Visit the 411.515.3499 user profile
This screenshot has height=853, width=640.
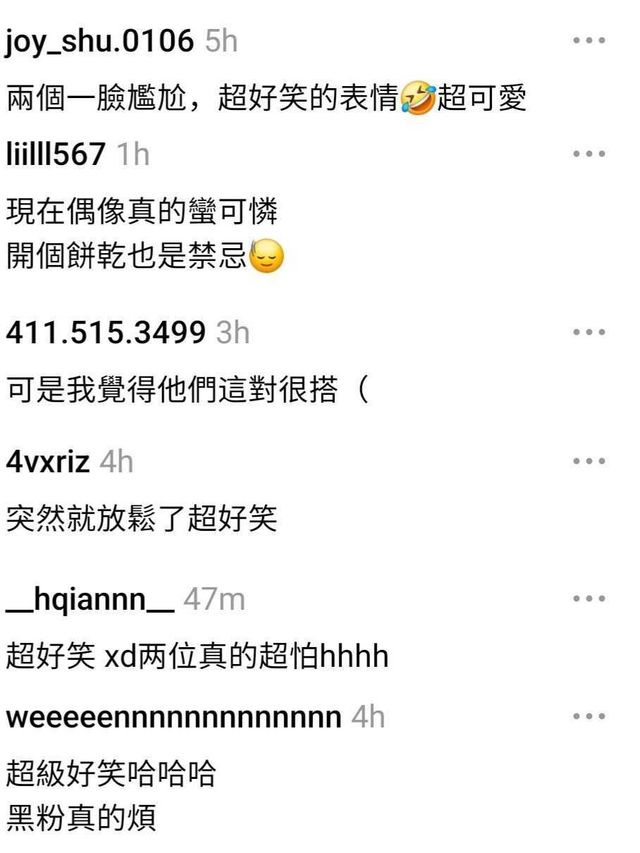pos(106,332)
